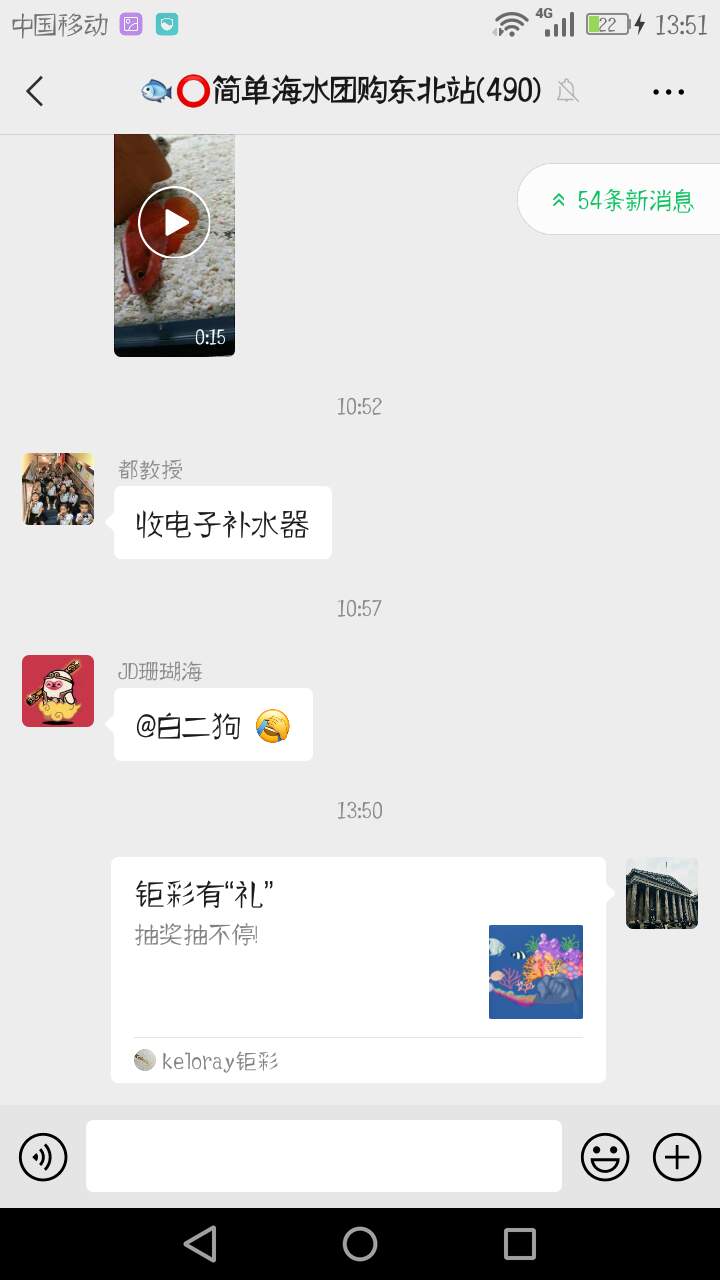The width and height of the screenshot is (720, 1280).
Task: Open the plus attachment menu
Action: pyautogui.click(x=677, y=1157)
